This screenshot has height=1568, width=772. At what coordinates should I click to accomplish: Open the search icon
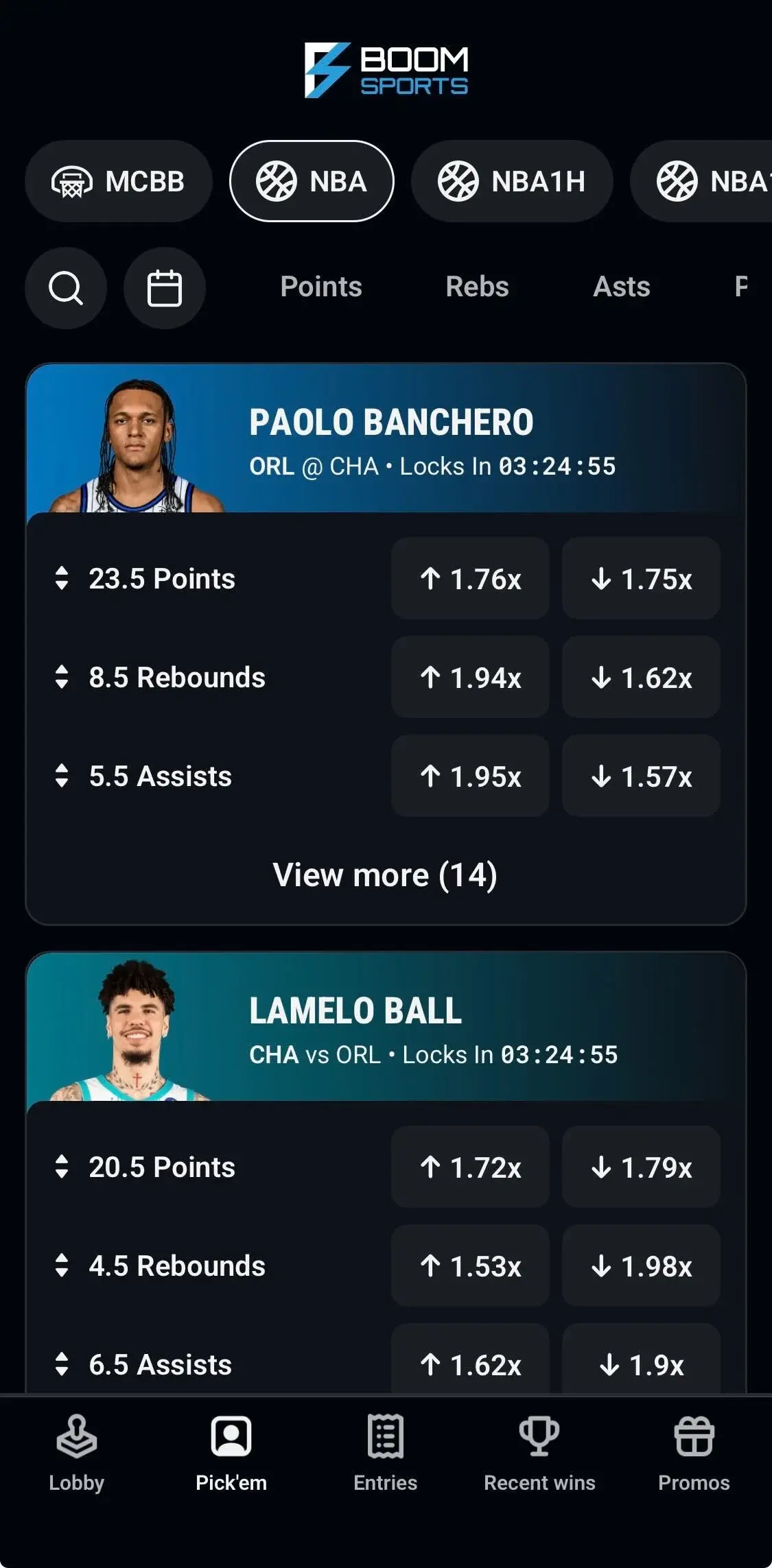65,288
